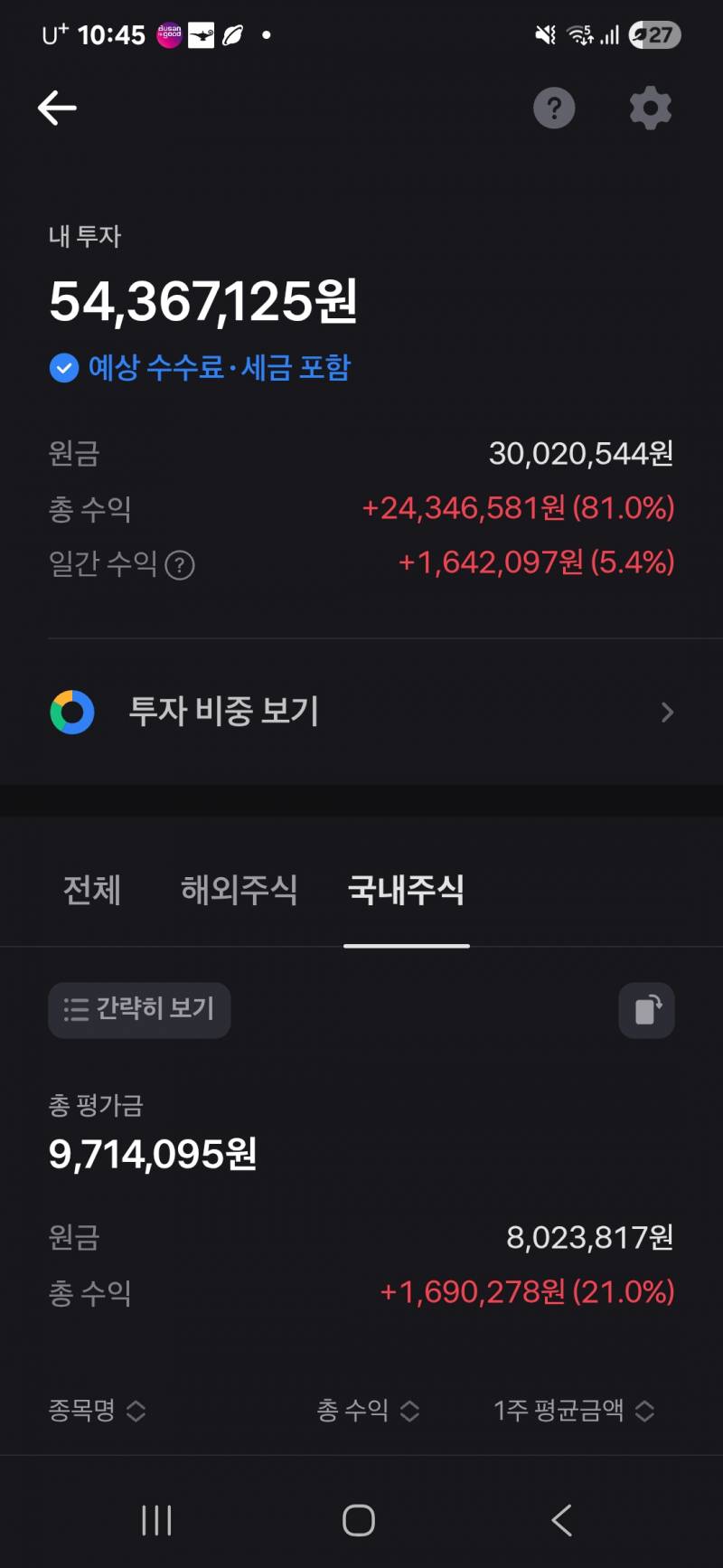Switch to the 해외주식 tab

(239, 890)
